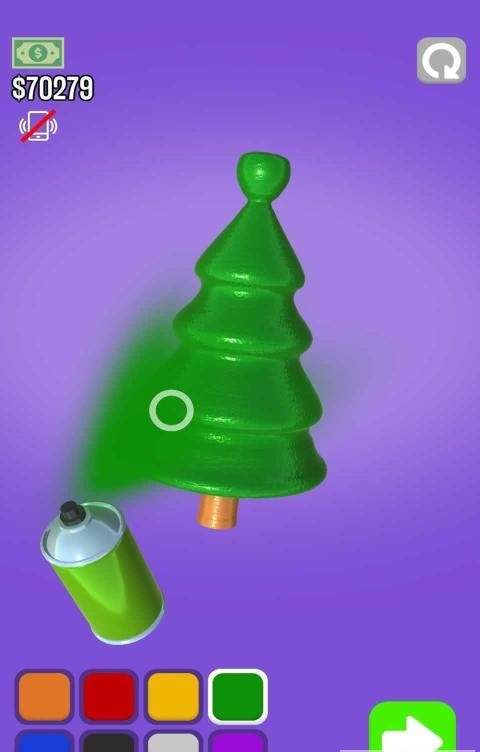Select the red paint color

tap(109, 696)
